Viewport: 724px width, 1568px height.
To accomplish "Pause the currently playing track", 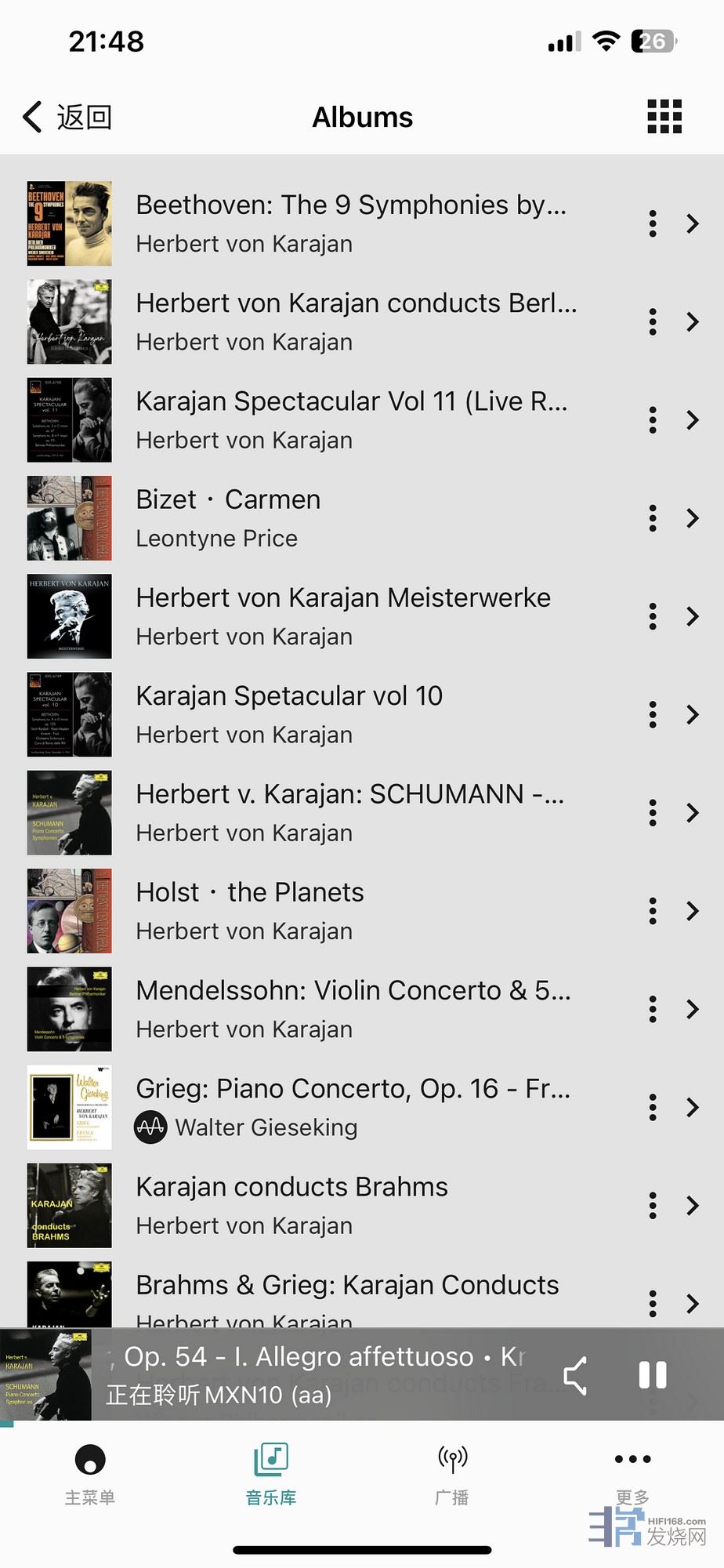I will (x=652, y=1374).
